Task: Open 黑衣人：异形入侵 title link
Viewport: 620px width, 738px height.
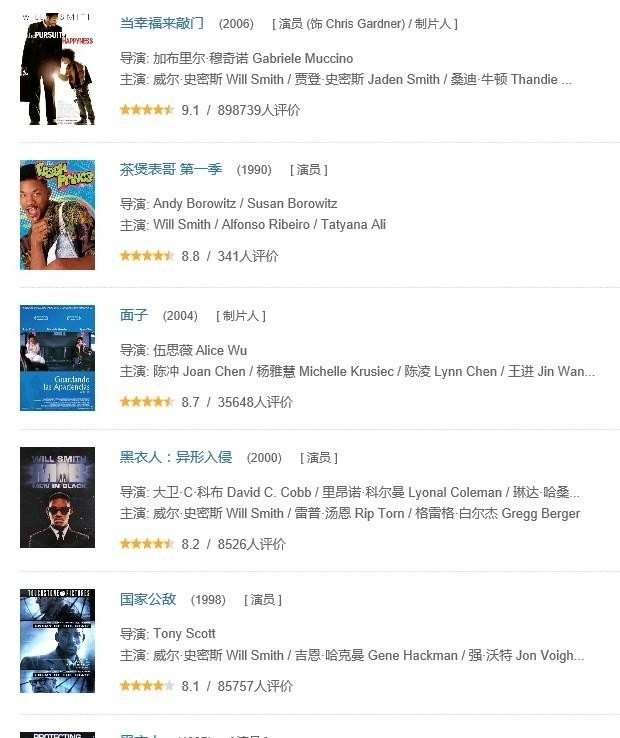Action: click(176, 457)
